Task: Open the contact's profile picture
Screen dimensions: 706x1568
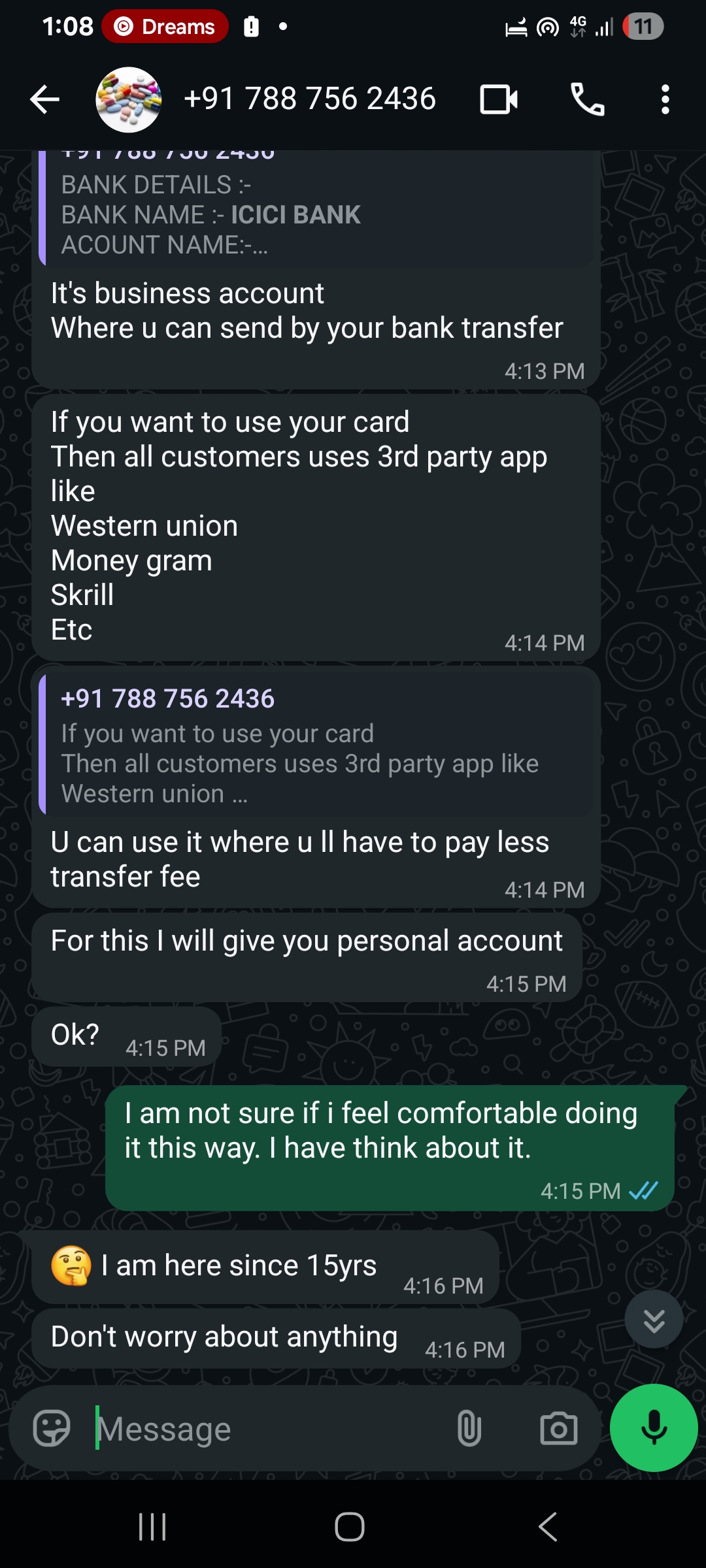Action: click(129, 99)
